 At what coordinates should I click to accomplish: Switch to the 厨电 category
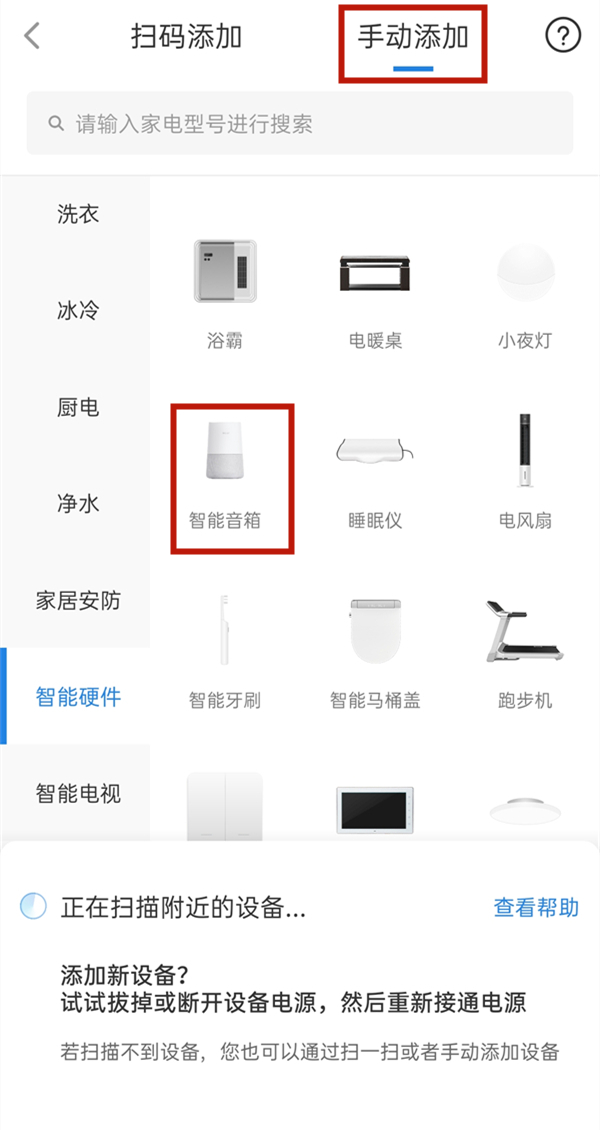tap(78, 408)
